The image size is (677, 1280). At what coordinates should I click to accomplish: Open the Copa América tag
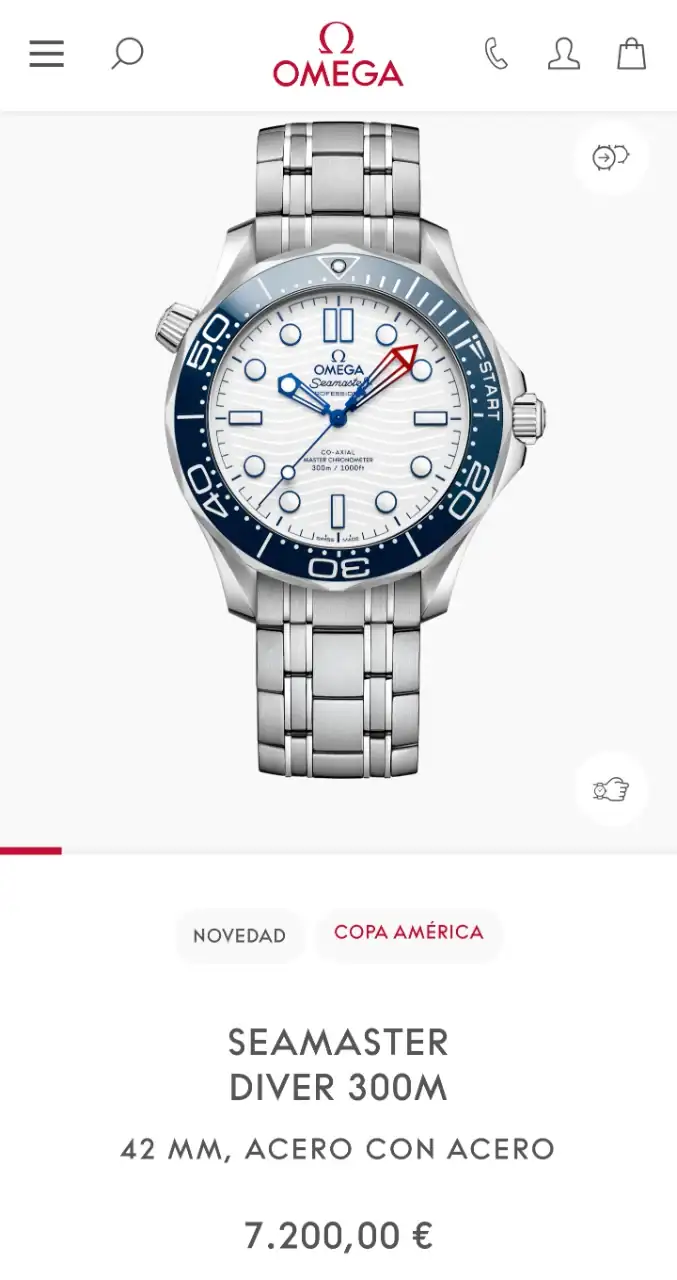point(408,932)
